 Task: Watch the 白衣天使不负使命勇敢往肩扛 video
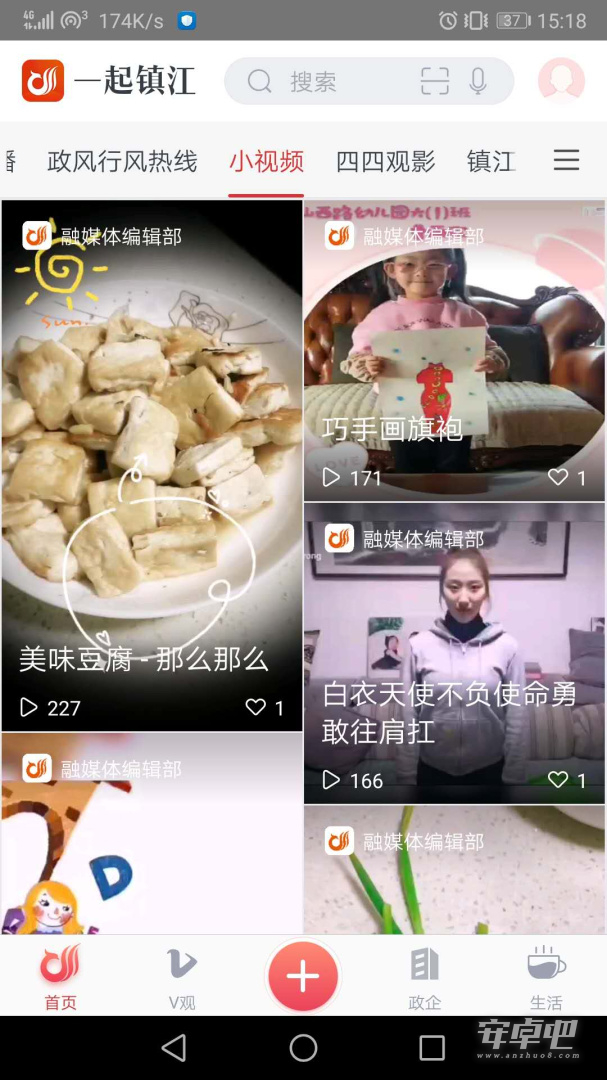tap(455, 653)
